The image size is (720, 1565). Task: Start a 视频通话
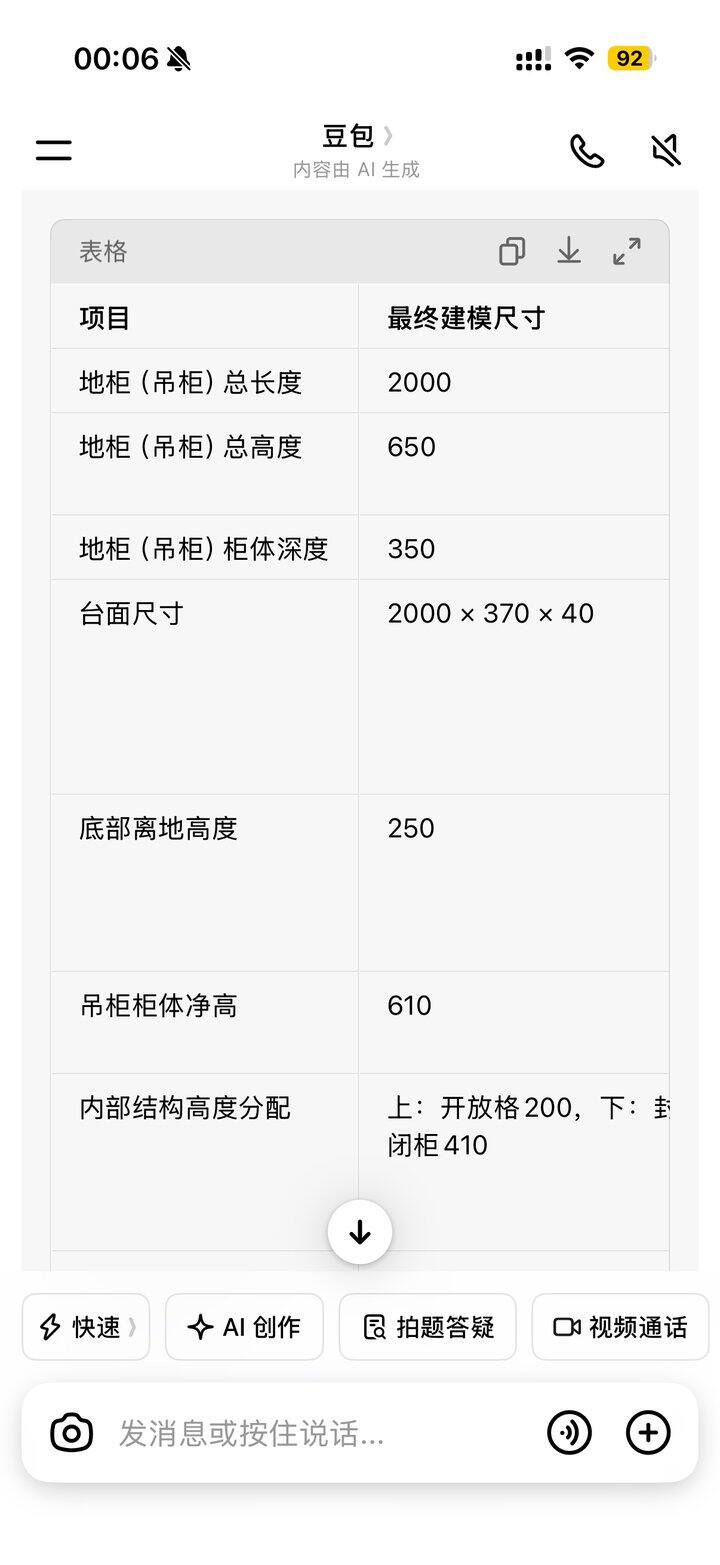(620, 1327)
